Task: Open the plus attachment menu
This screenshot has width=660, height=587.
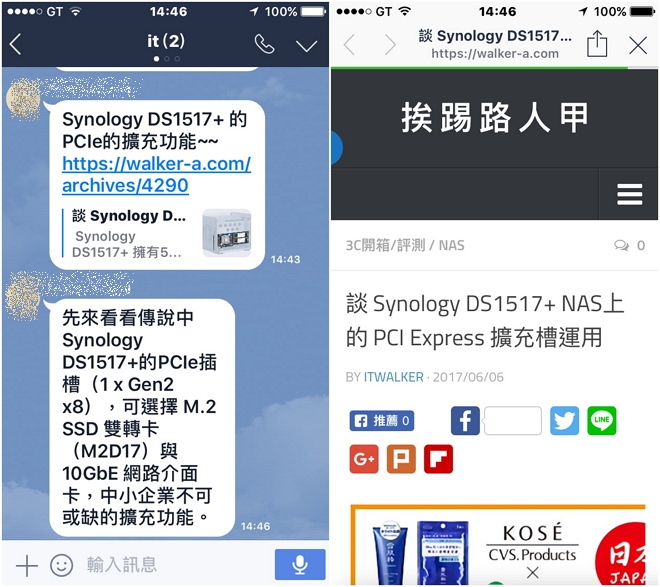Action: click(x=26, y=565)
